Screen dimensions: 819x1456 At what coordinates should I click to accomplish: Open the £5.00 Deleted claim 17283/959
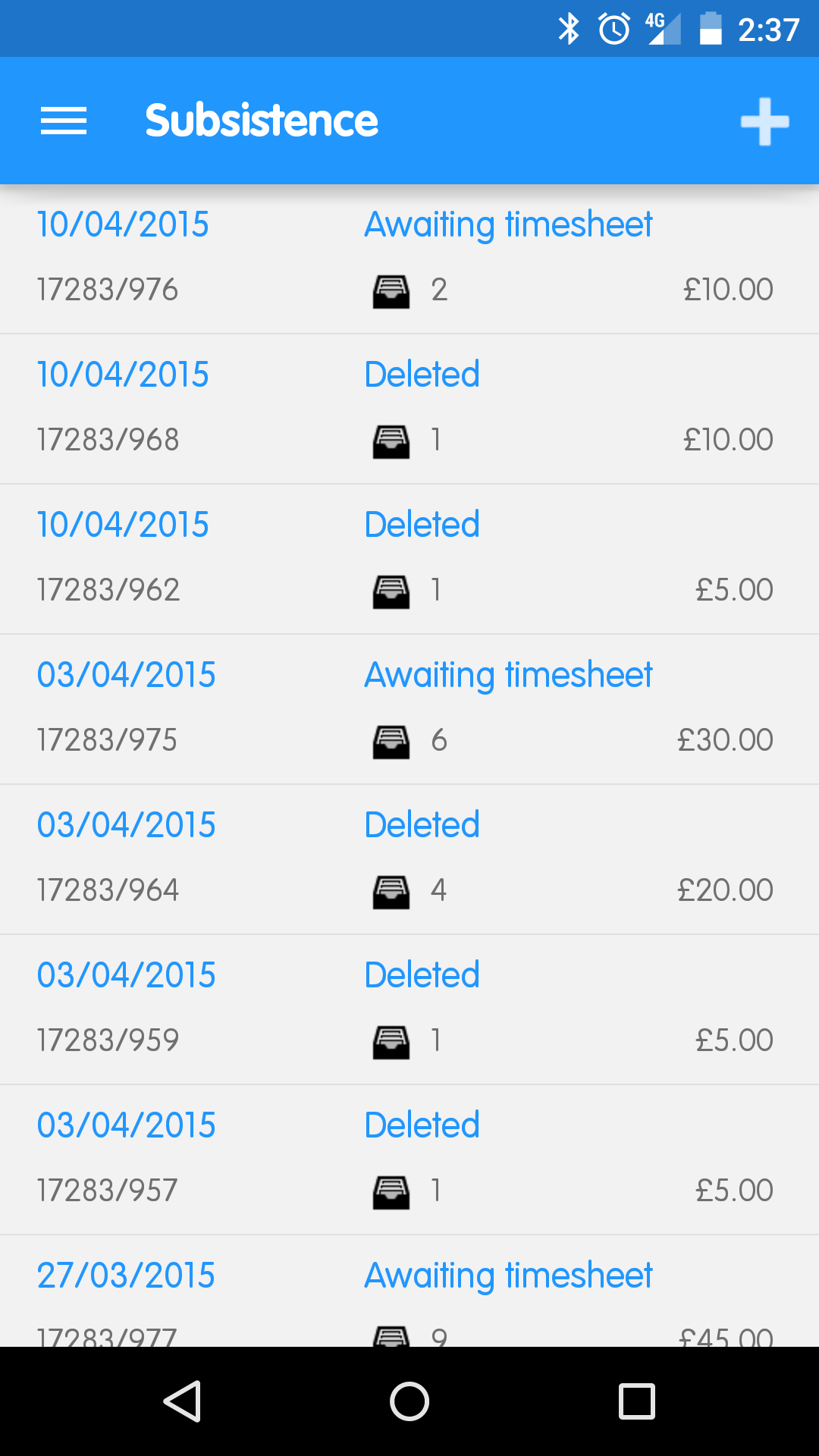pyautogui.click(x=409, y=1009)
